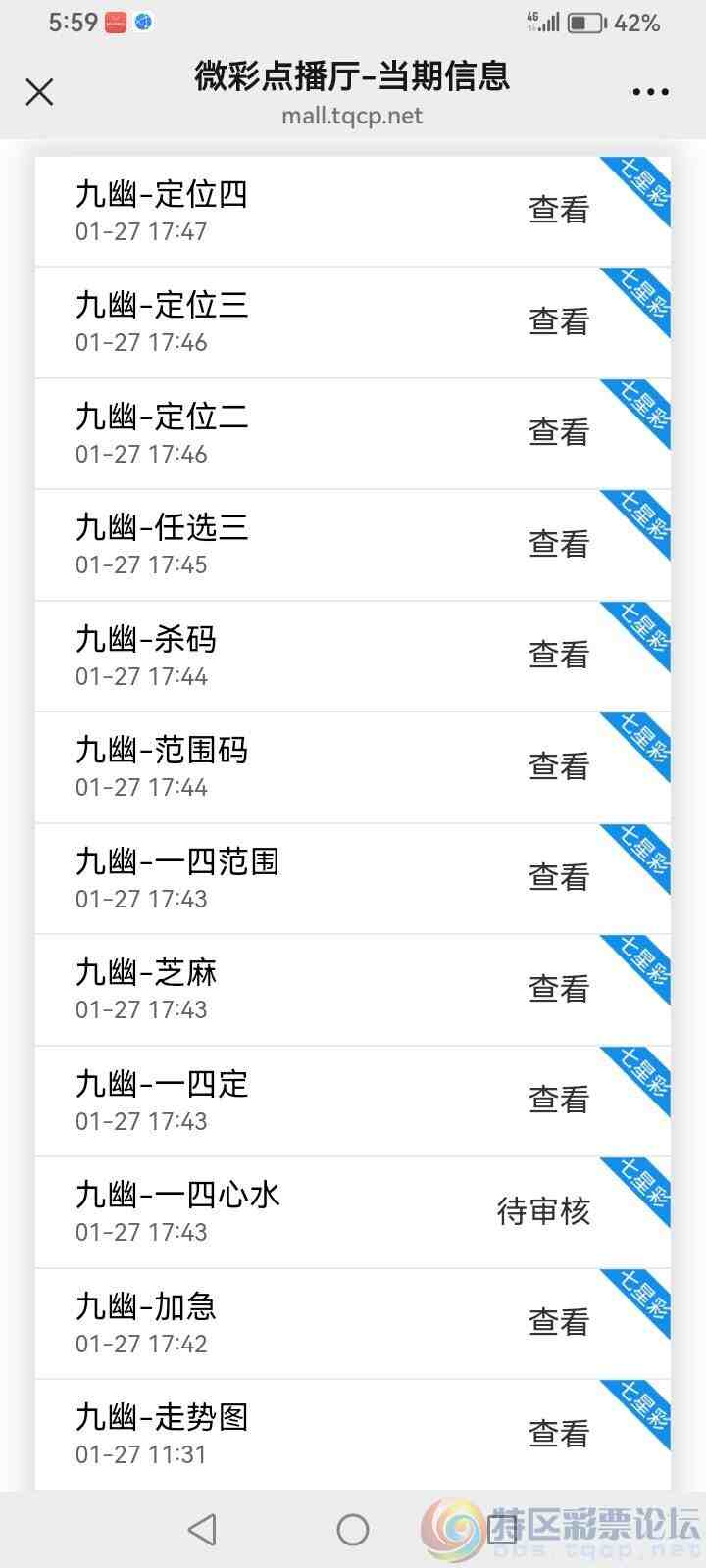This screenshot has height=1568, width=706.
Task: Tap the home circle navigation button
Action: point(353,1529)
